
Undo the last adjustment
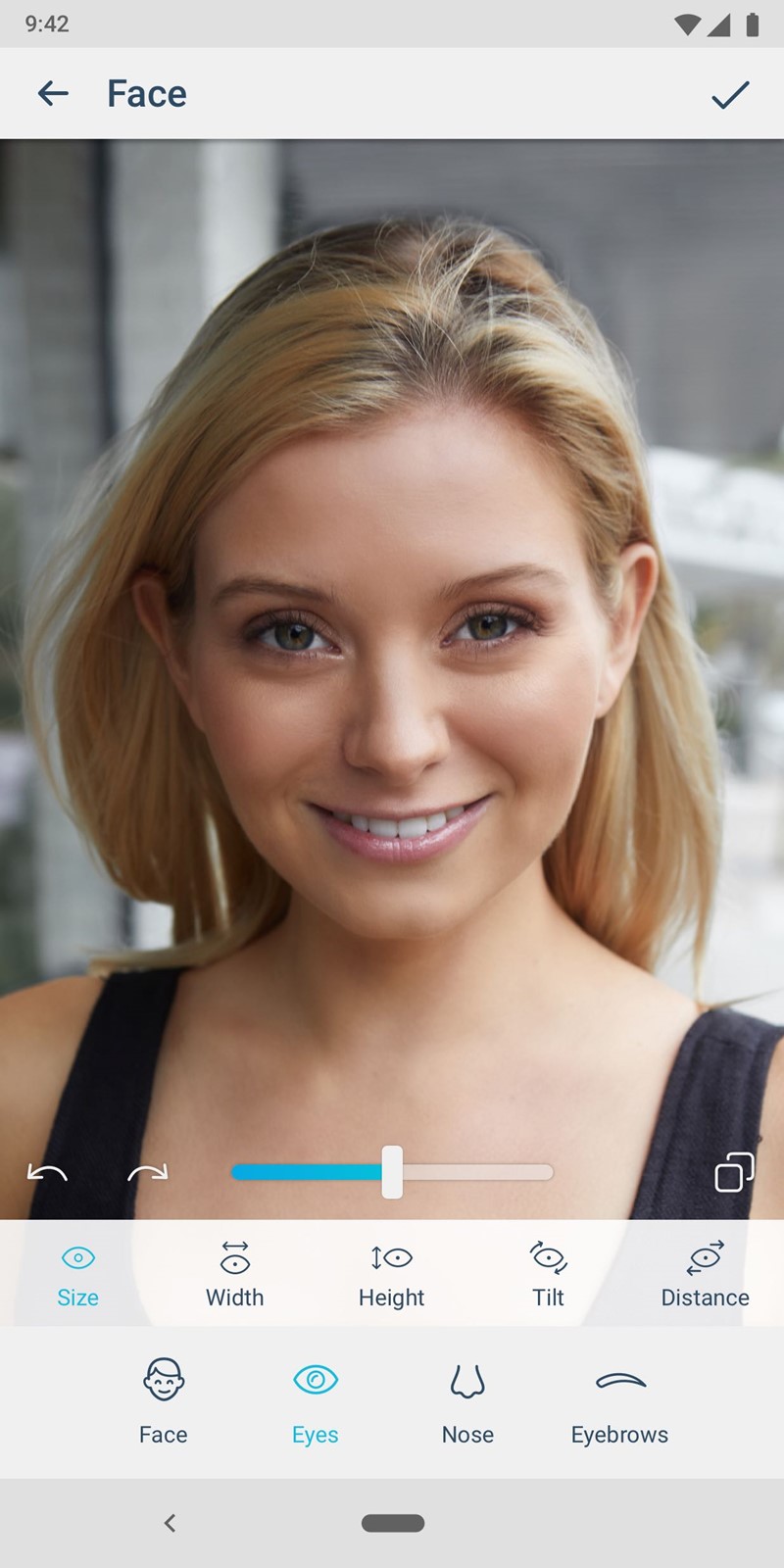point(47,1173)
